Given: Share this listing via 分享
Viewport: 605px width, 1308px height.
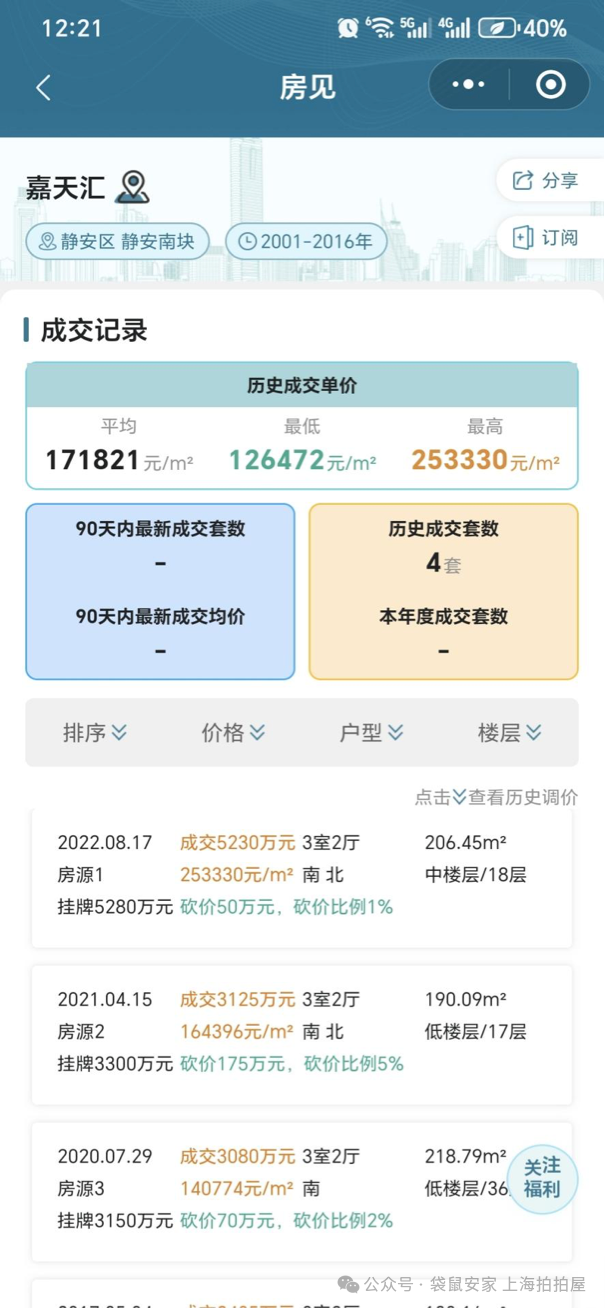Looking at the screenshot, I should (546, 180).
